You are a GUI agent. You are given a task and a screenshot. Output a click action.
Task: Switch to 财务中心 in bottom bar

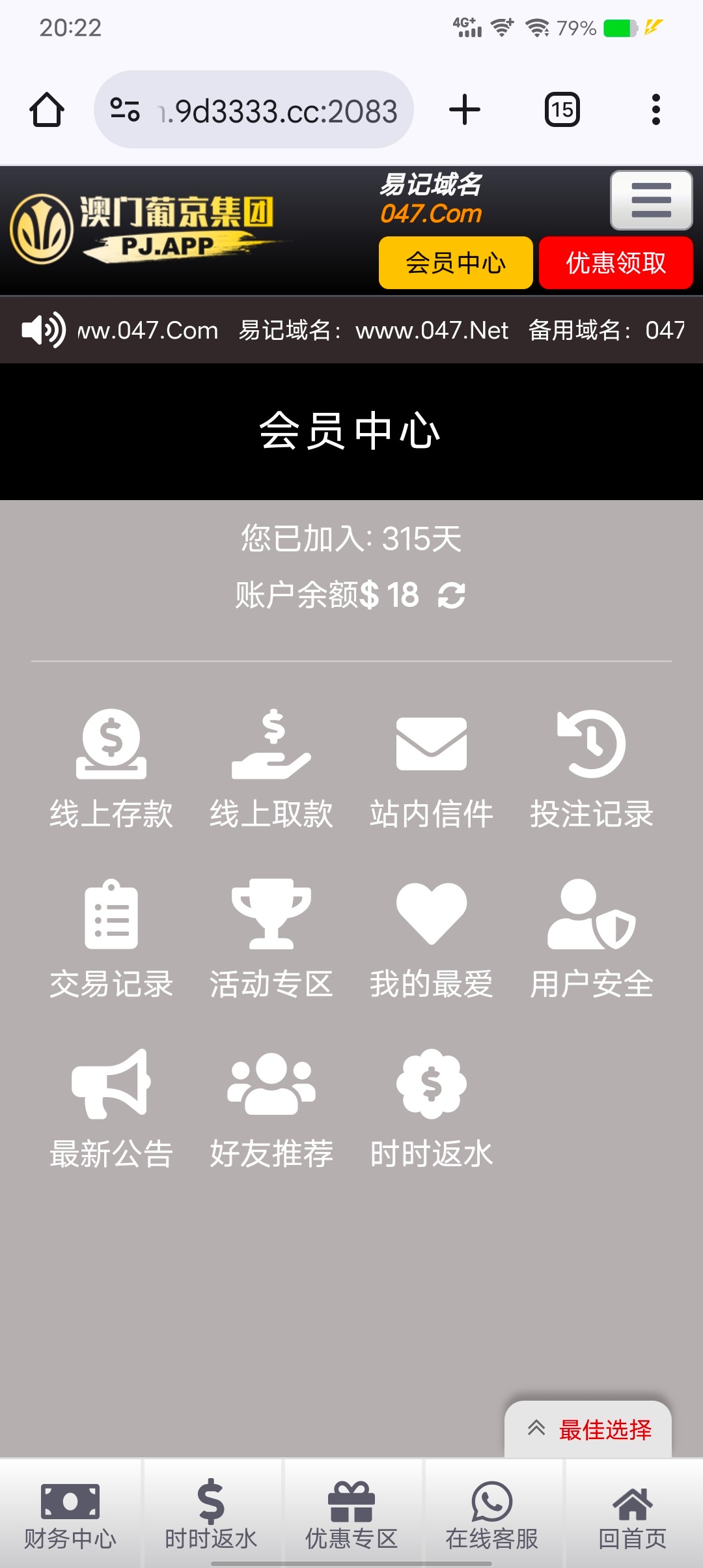tap(70, 1514)
